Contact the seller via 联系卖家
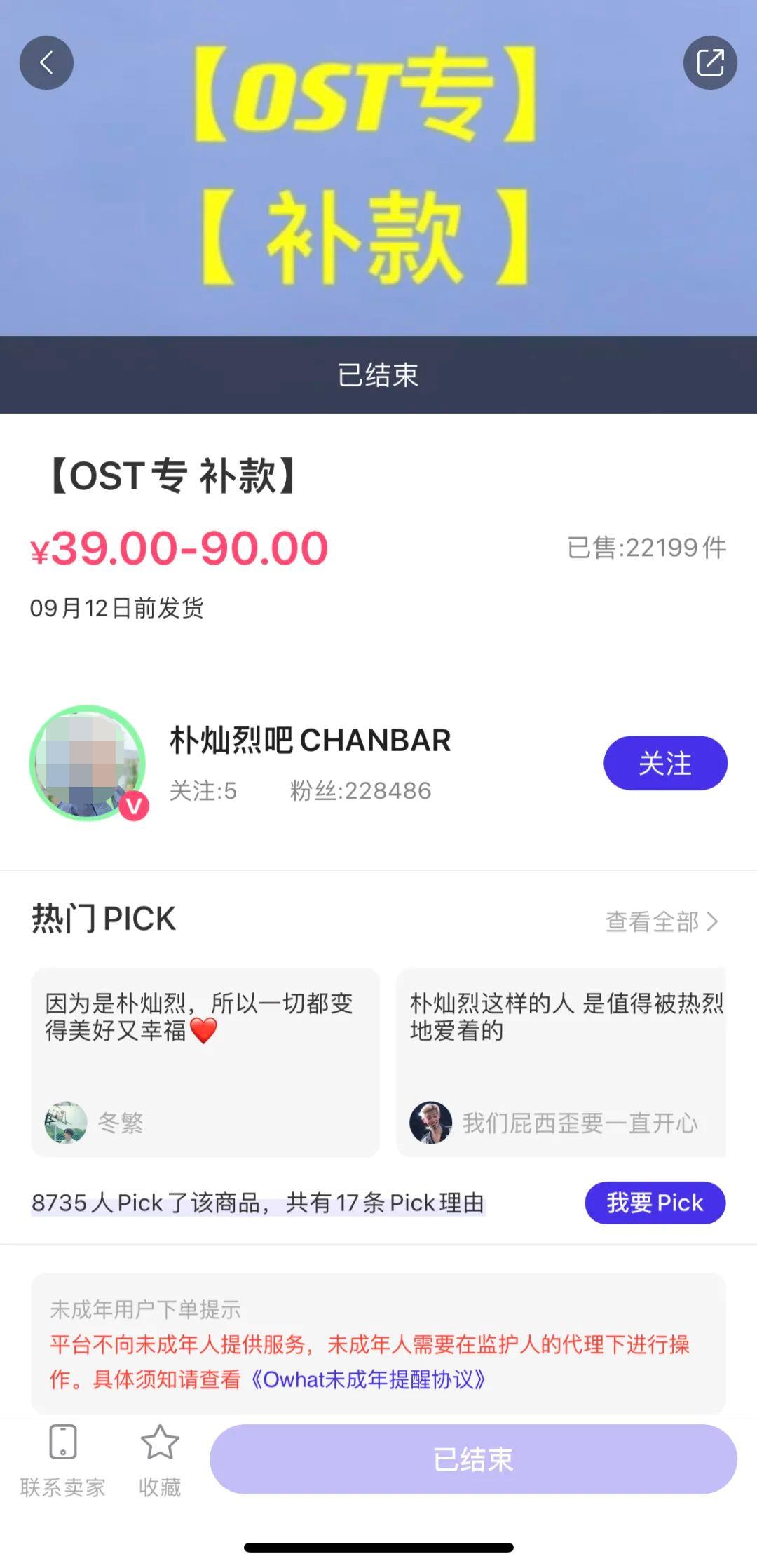Image resolution: width=757 pixels, height=1568 pixels. tap(62, 1460)
